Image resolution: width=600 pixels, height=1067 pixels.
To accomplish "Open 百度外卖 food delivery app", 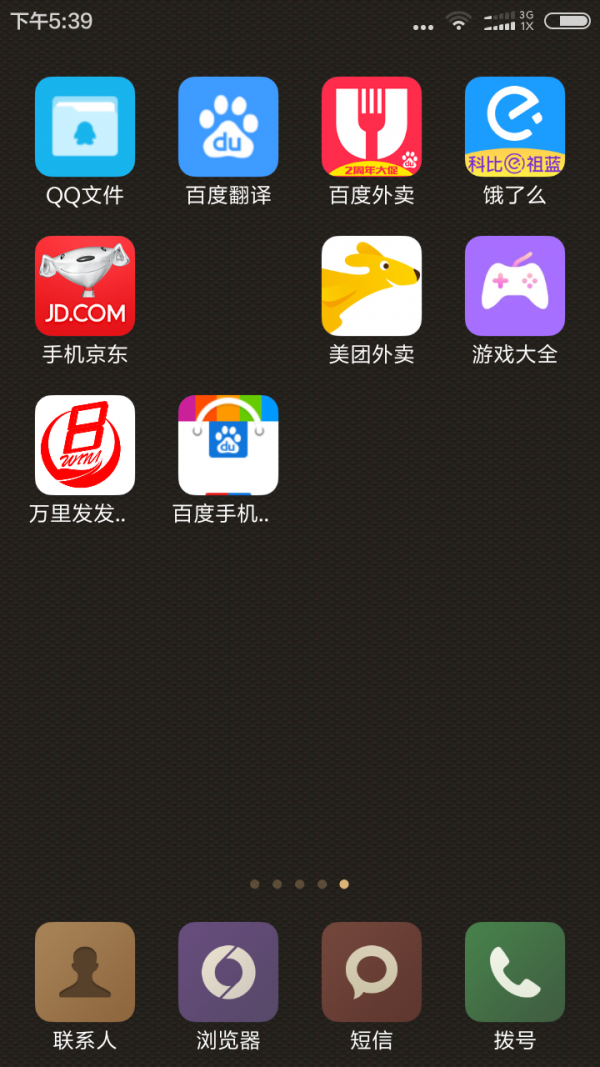I will pos(371,127).
